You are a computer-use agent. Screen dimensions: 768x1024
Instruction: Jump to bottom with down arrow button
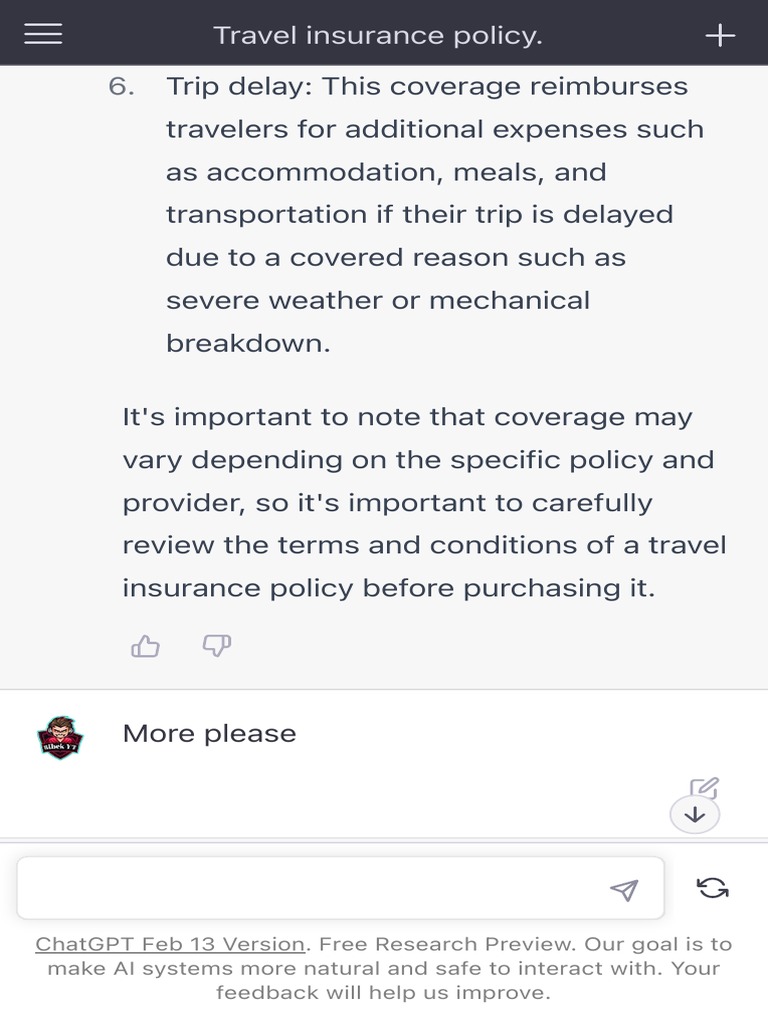tap(695, 815)
